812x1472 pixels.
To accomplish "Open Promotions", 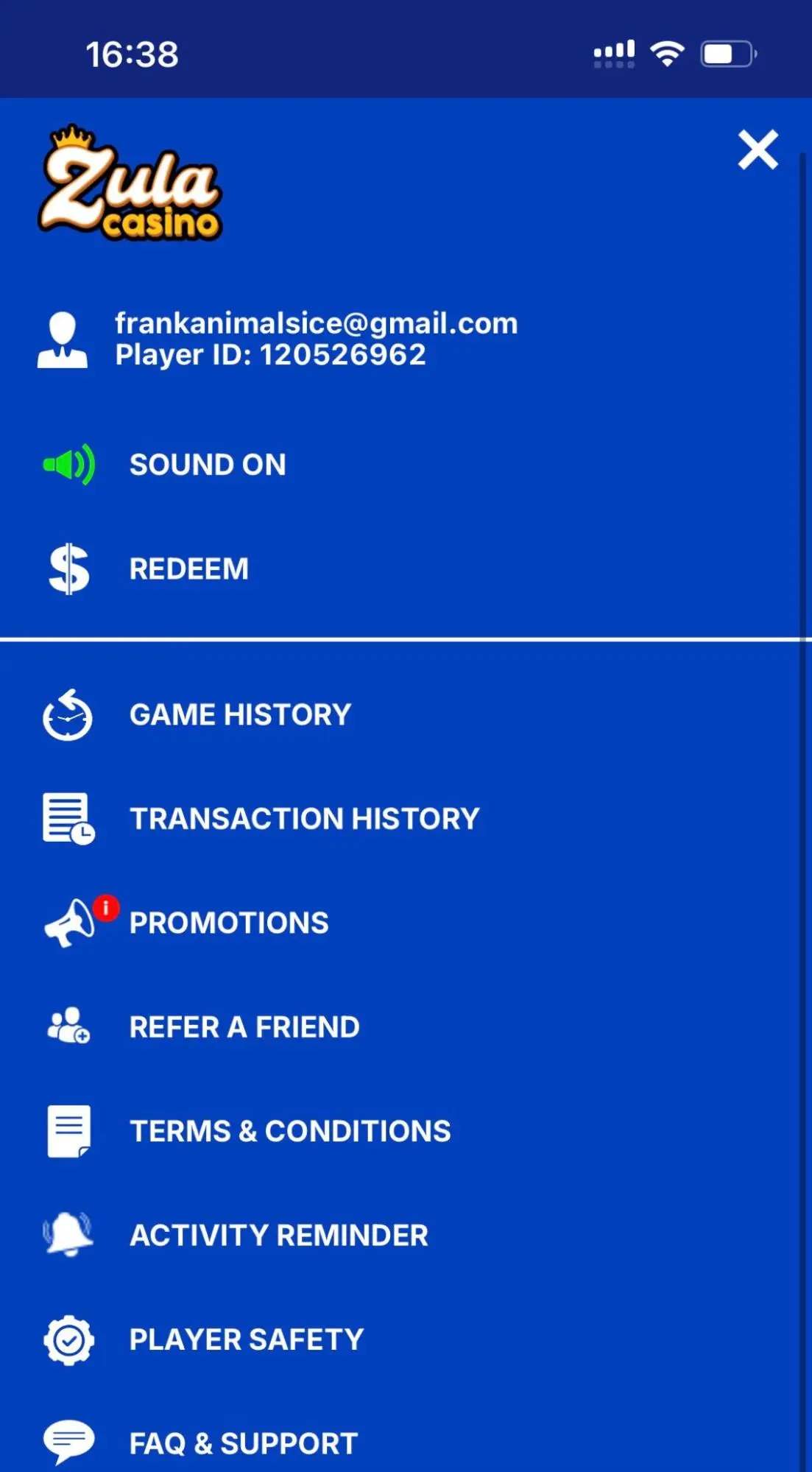I will tap(228, 923).
